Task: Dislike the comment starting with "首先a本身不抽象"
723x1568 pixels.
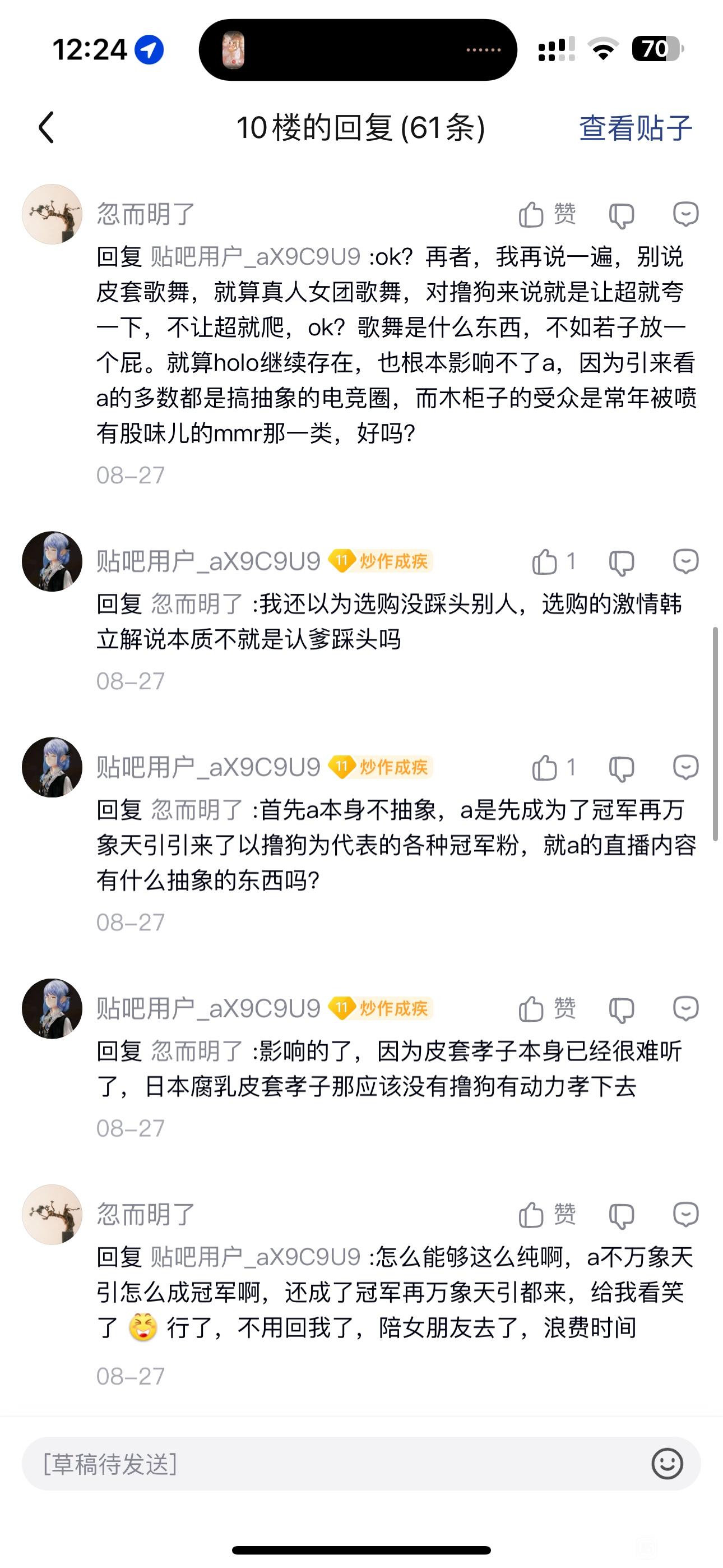Action: click(622, 768)
